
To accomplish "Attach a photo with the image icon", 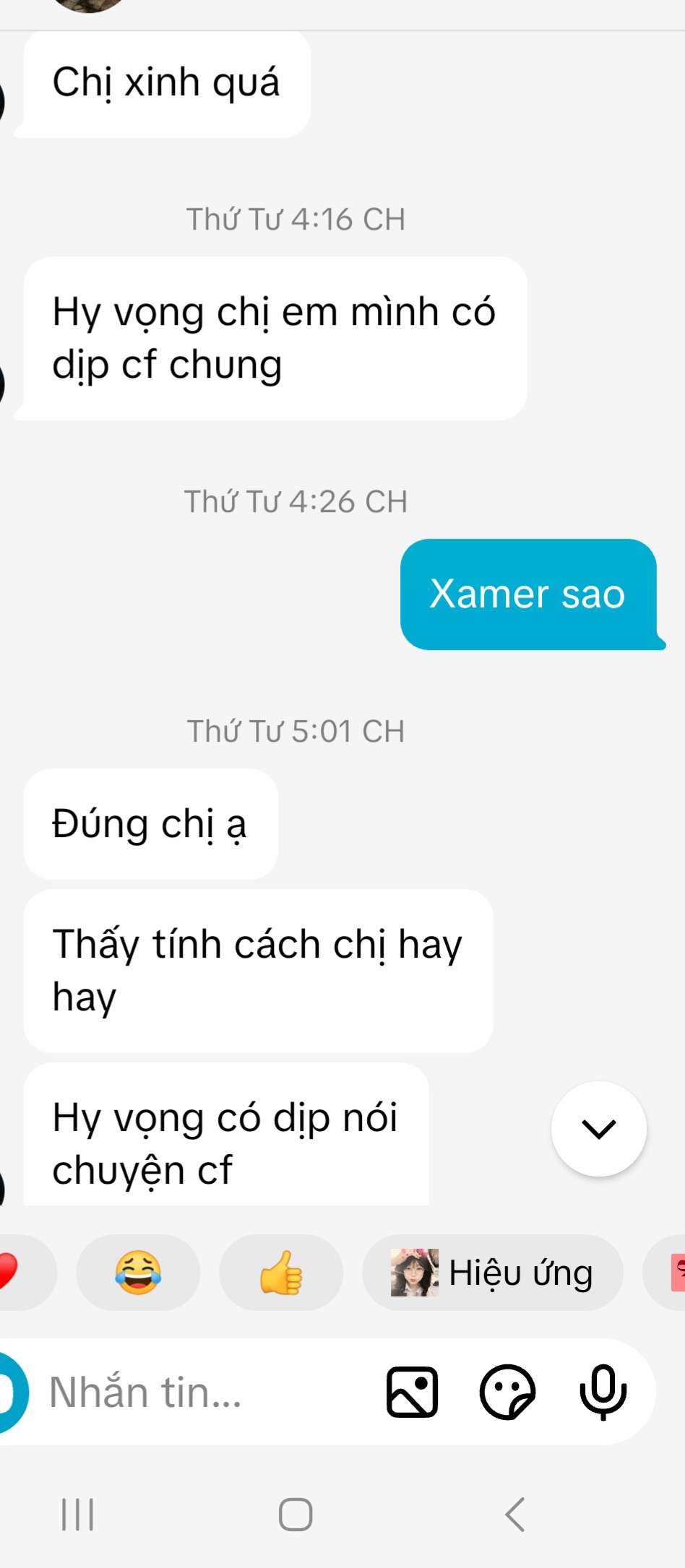I will (413, 1392).
